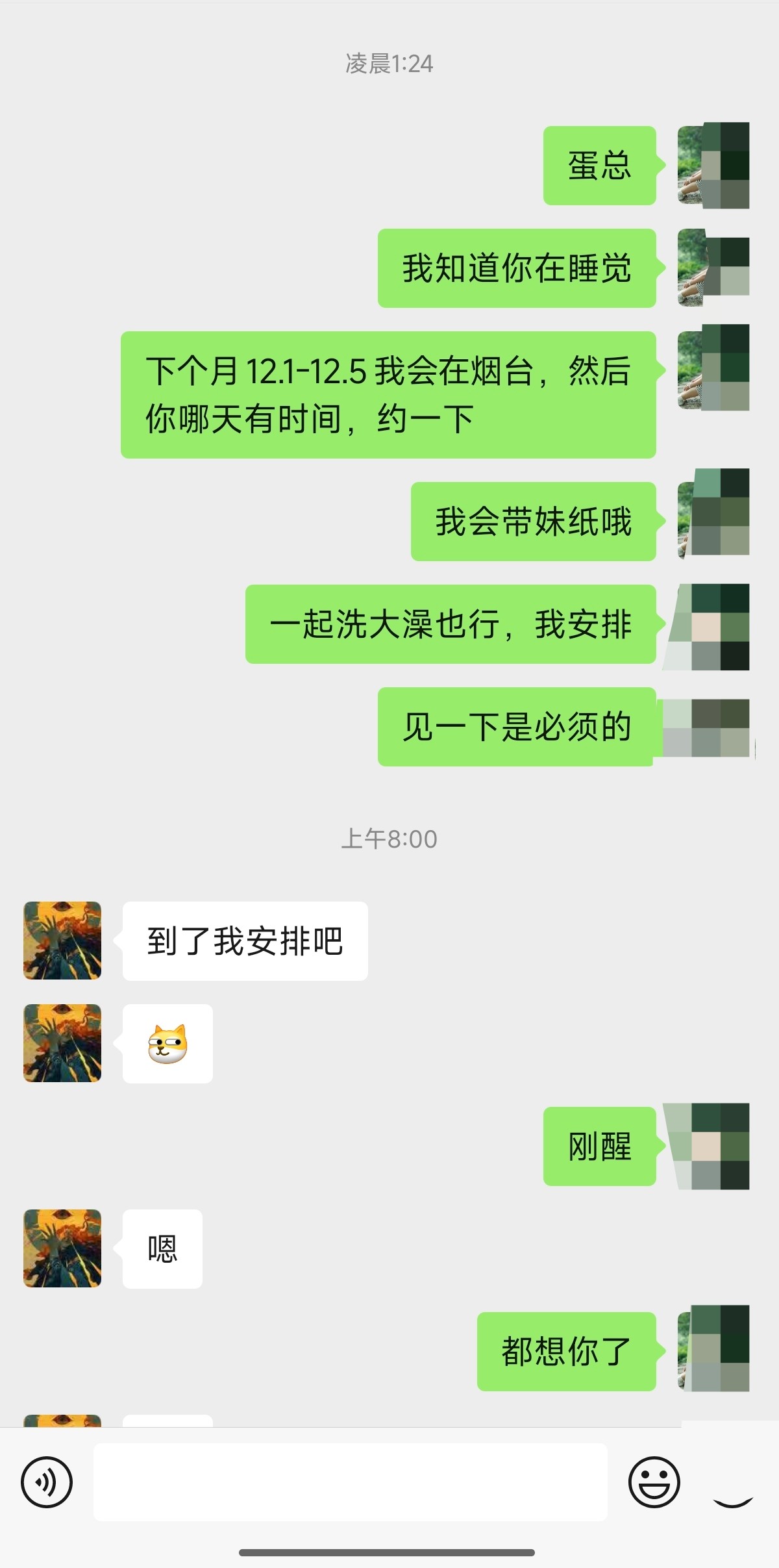The height and width of the screenshot is (1568, 779).
Task: Tap own avatar beside 蛋总 message
Action: tap(713, 165)
